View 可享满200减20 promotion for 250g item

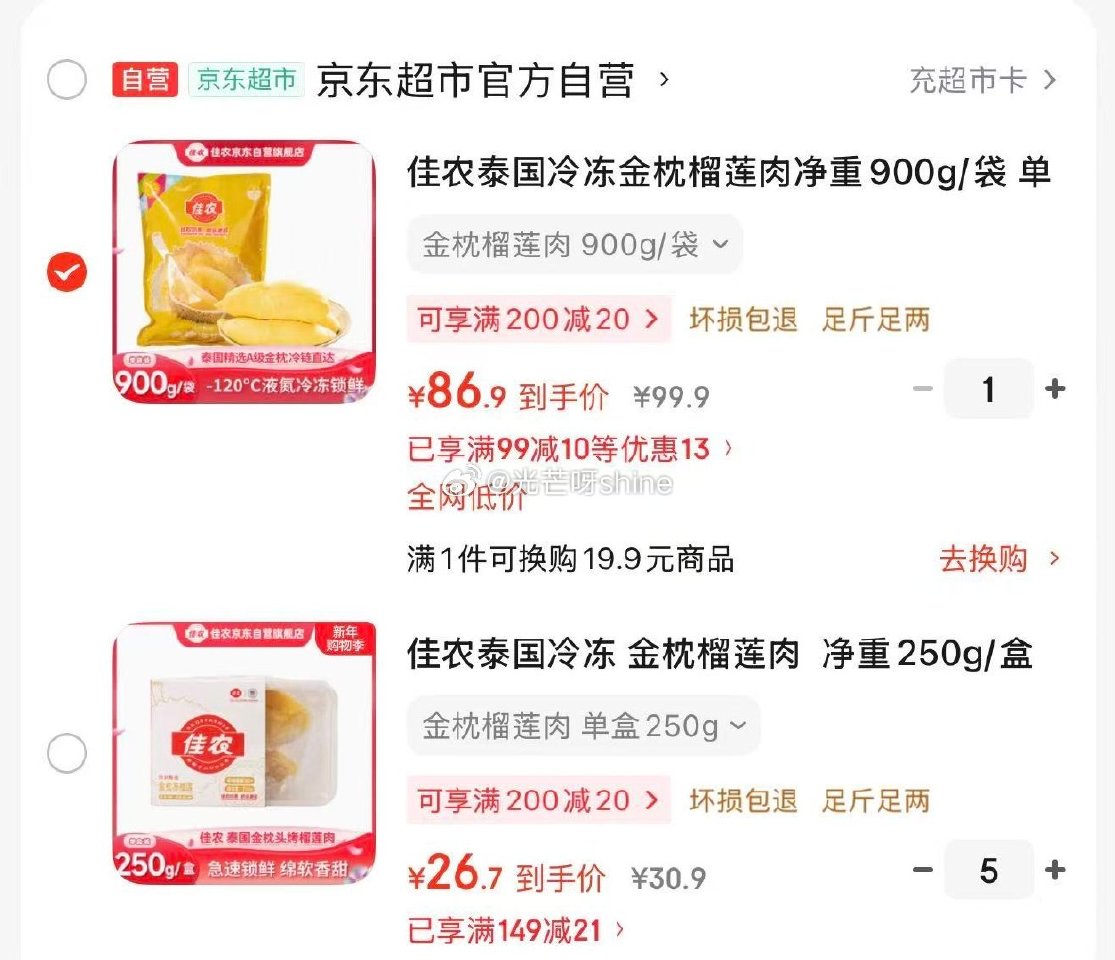538,801
